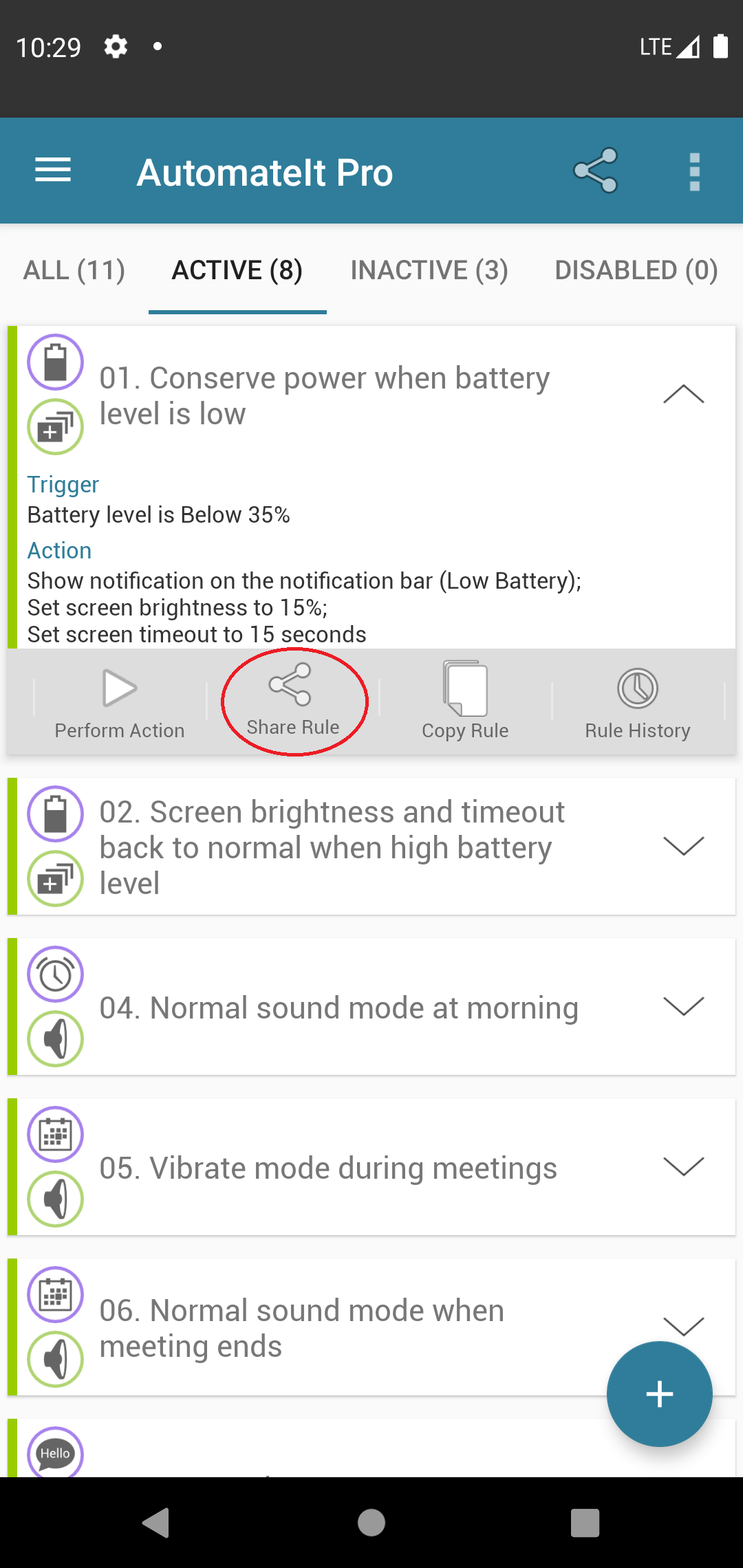View Rule History for rule 01
The height and width of the screenshot is (1568, 743).
(x=638, y=702)
